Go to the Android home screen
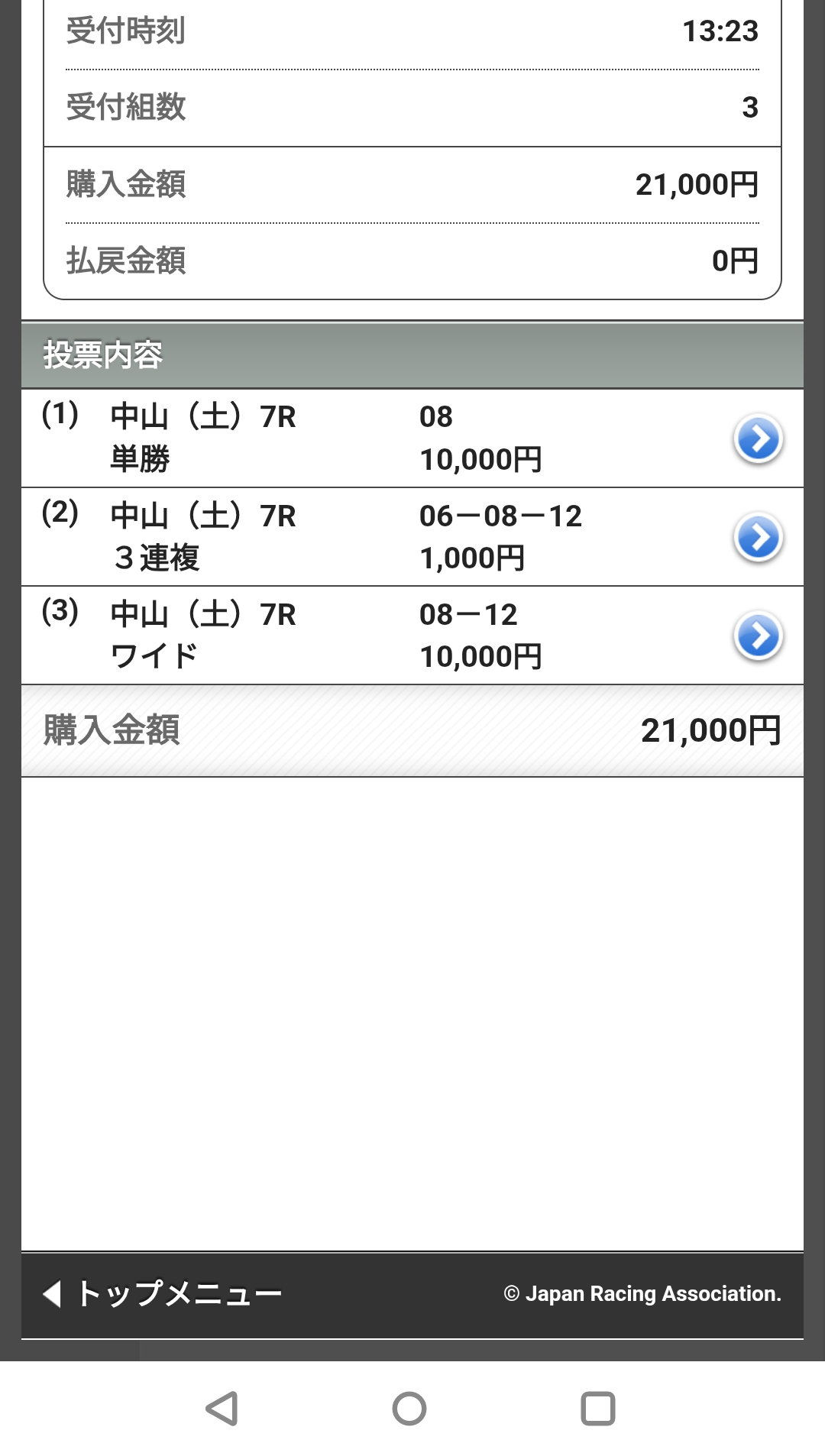The height and width of the screenshot is (1456, 825). tap(409, 1409)
